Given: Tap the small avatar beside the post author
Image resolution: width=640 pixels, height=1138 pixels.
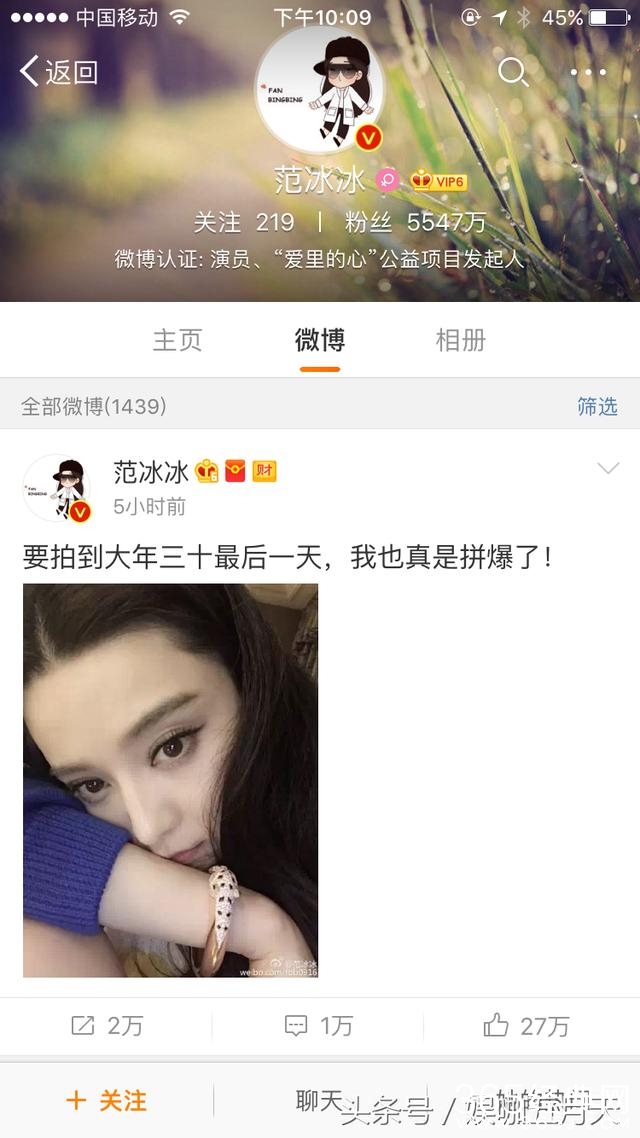Looking at the screenshot, I should click(x=57, y=487).
